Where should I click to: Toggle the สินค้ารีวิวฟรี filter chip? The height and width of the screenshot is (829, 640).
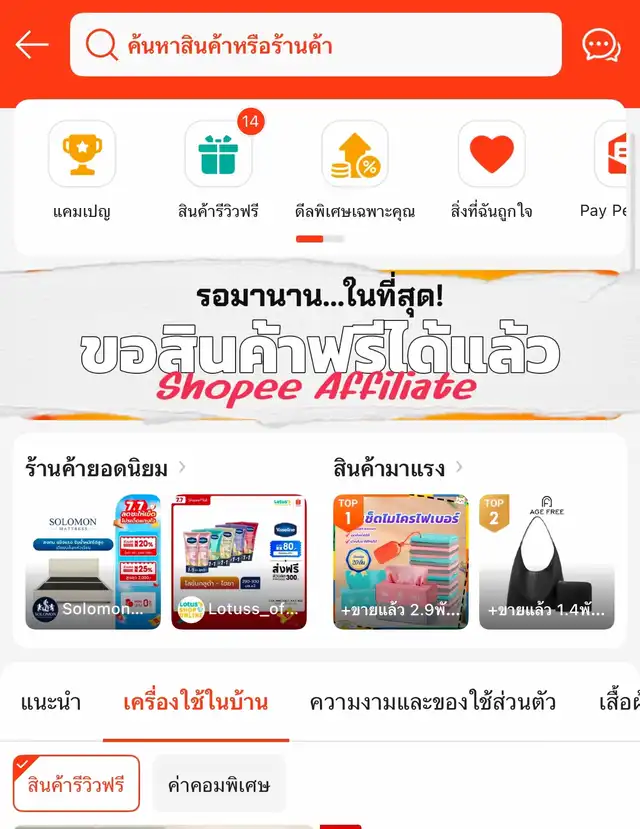tap(77, 784)
